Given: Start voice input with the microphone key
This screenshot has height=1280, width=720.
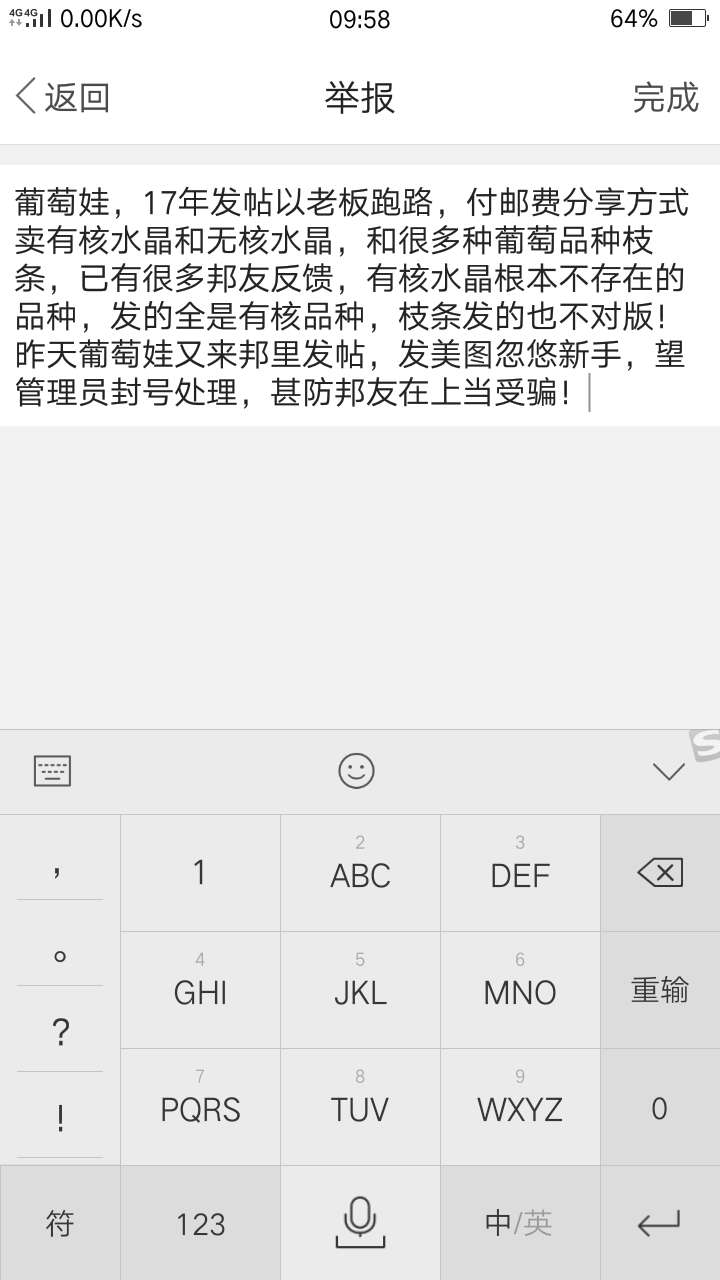Looking at the screenshot, I should click(360, 1223).
